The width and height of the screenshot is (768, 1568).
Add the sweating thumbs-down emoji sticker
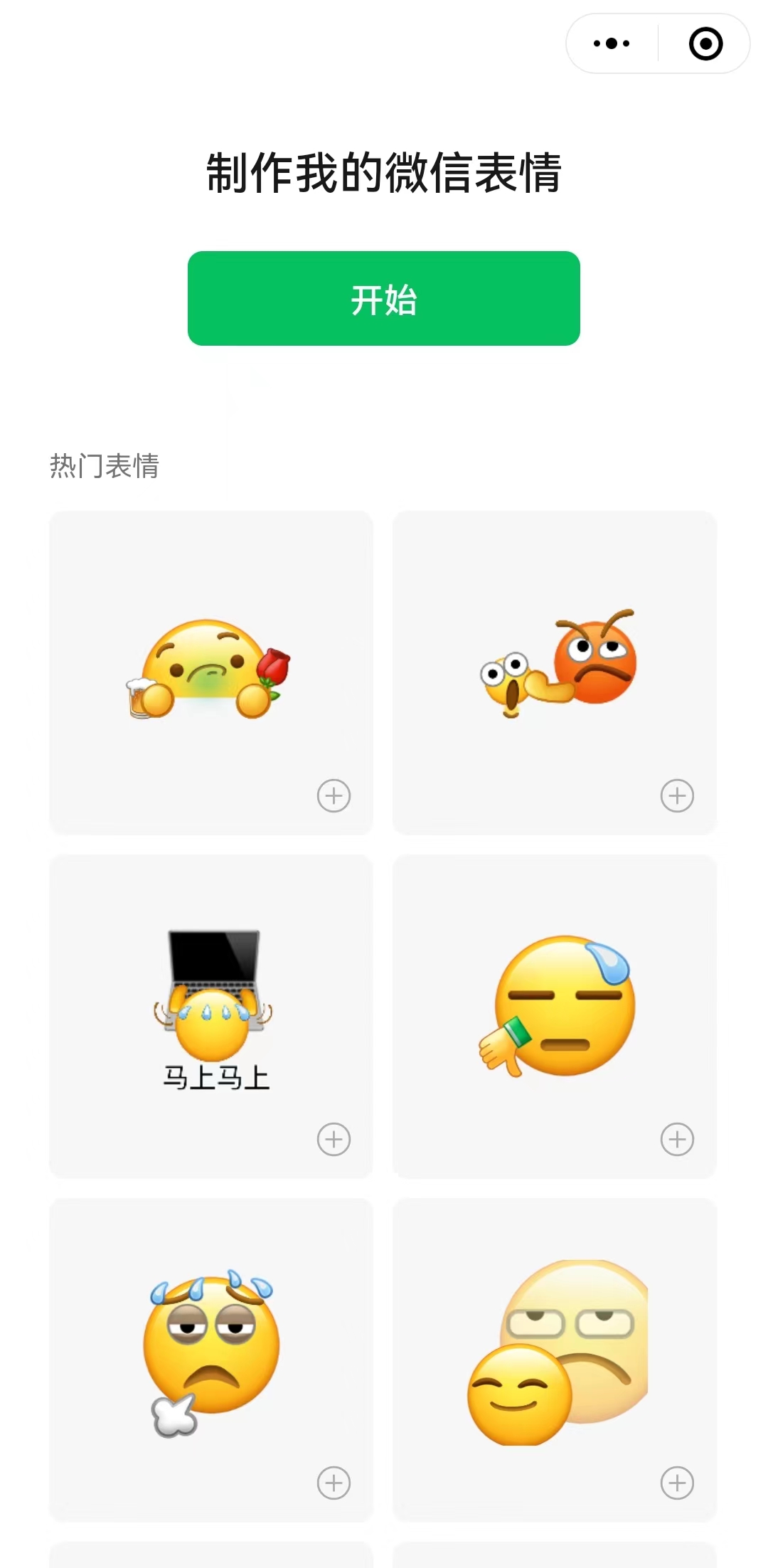[677, 1139]
